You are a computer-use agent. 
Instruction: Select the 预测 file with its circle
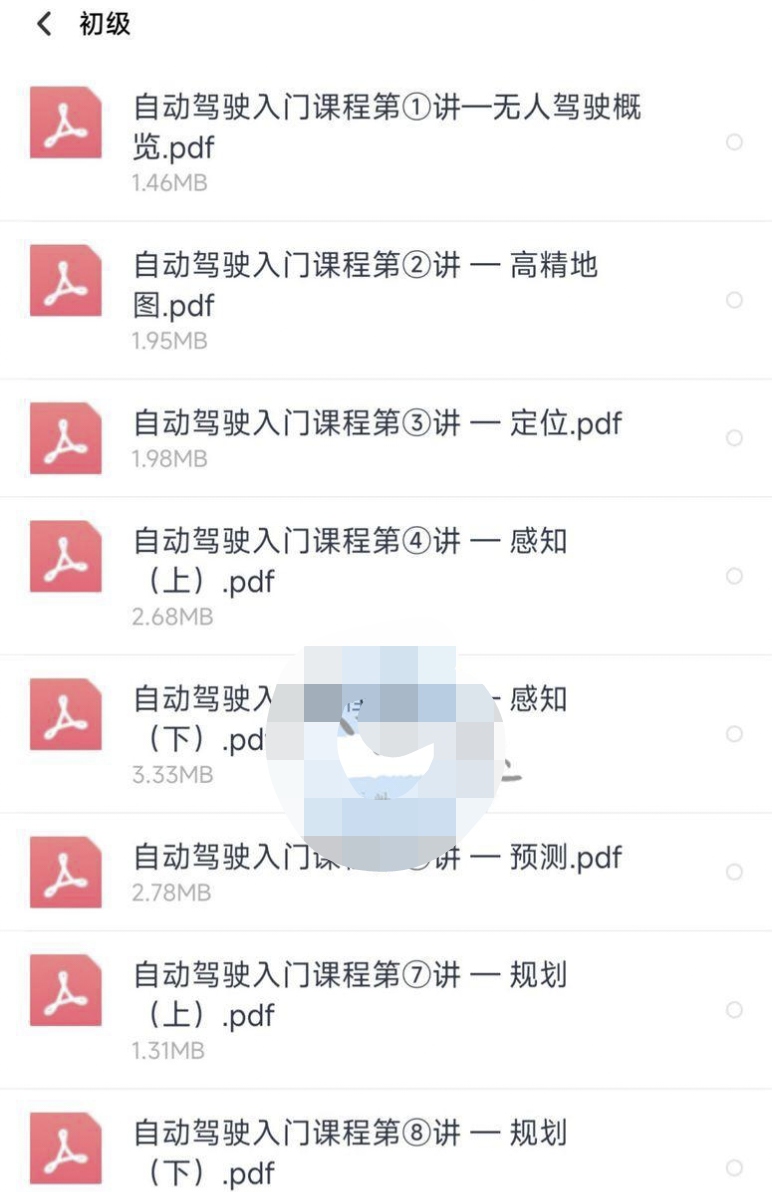(x=734, y=872)
